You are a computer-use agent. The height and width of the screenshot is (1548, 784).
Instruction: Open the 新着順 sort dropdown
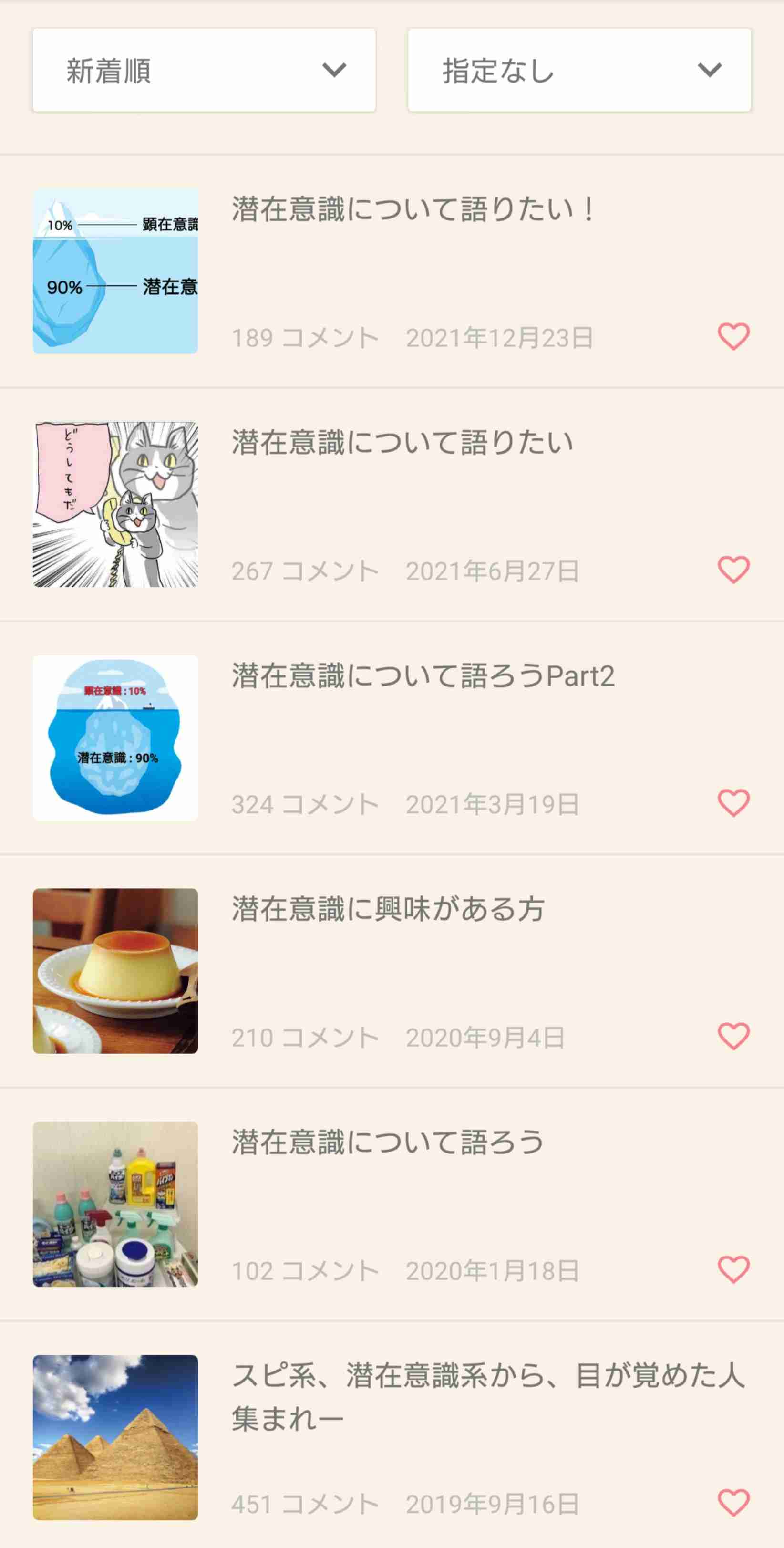204,70
